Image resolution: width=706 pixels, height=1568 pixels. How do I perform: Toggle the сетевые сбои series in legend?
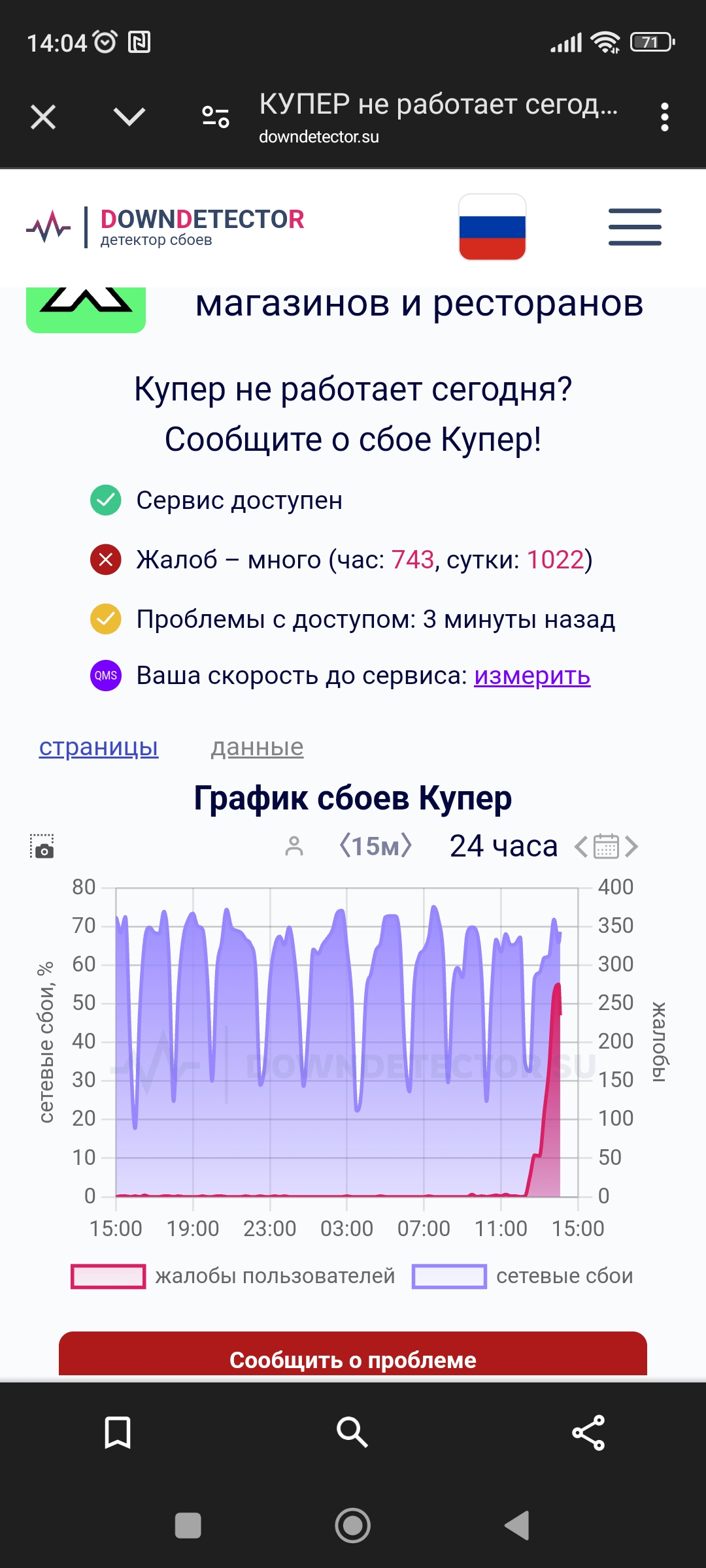pyautogui.click(x=522, y=1276)
